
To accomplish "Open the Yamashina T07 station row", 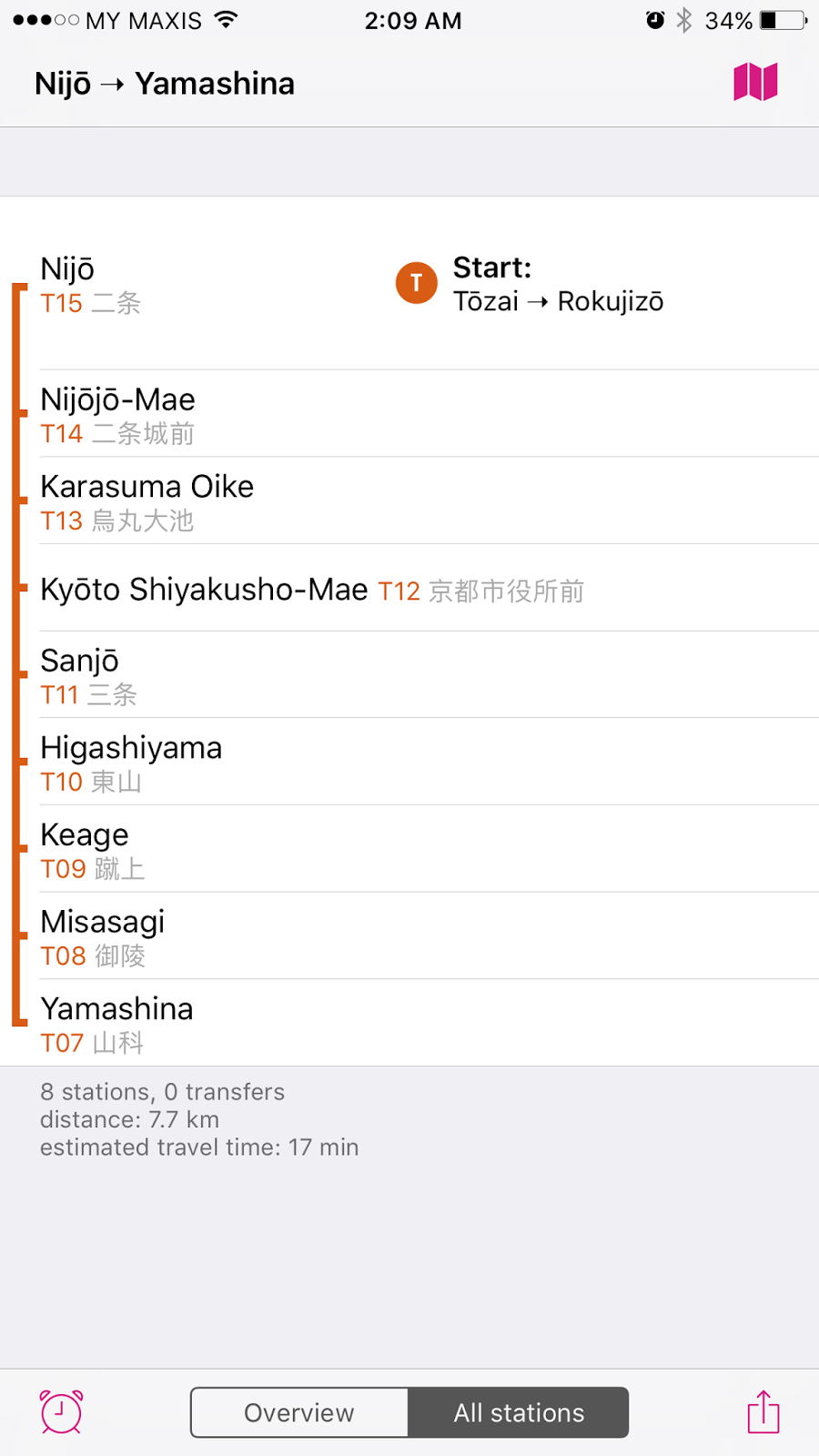I will click(409, 1023).
